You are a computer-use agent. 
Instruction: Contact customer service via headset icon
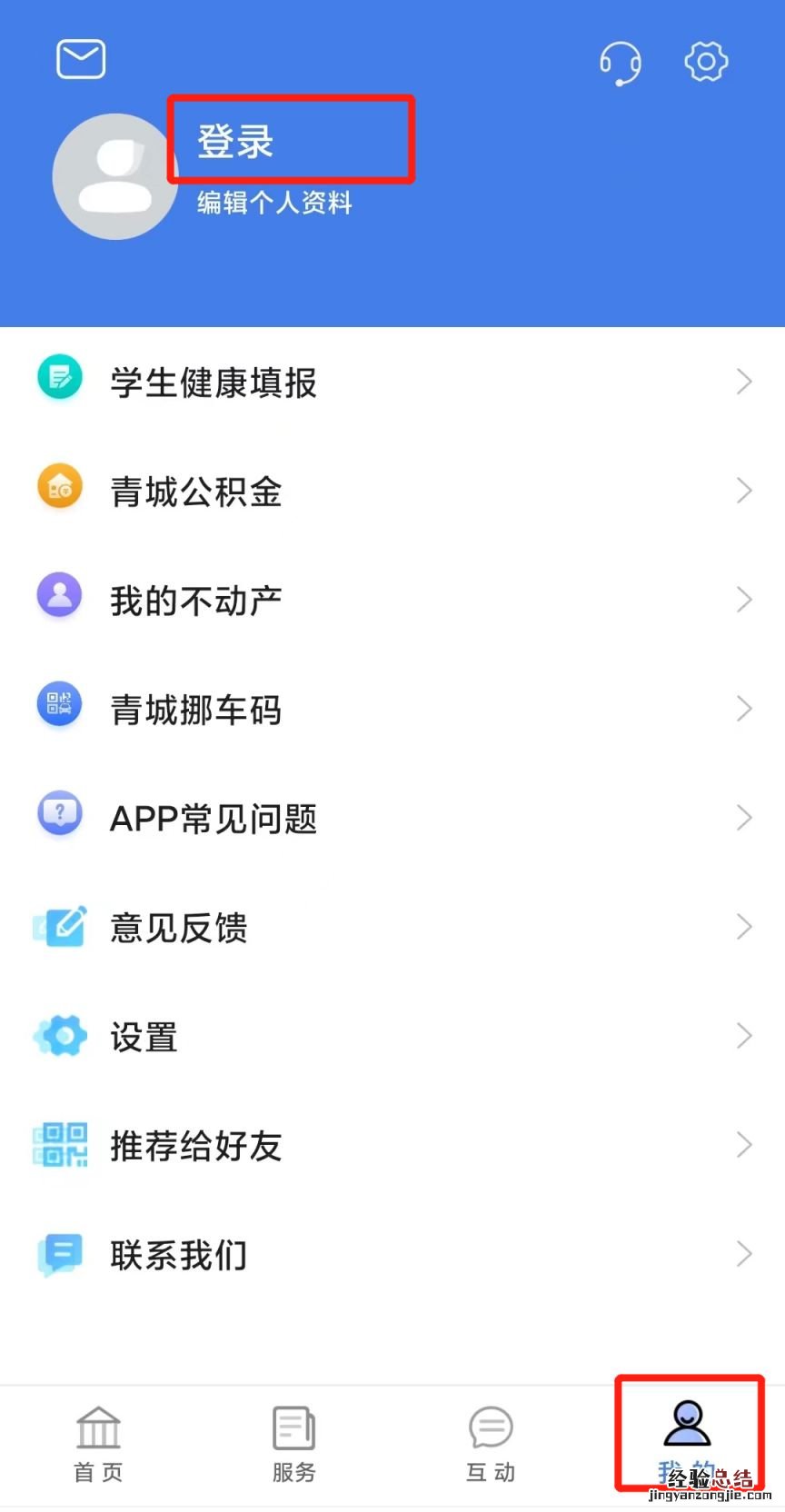click(621, 64)
